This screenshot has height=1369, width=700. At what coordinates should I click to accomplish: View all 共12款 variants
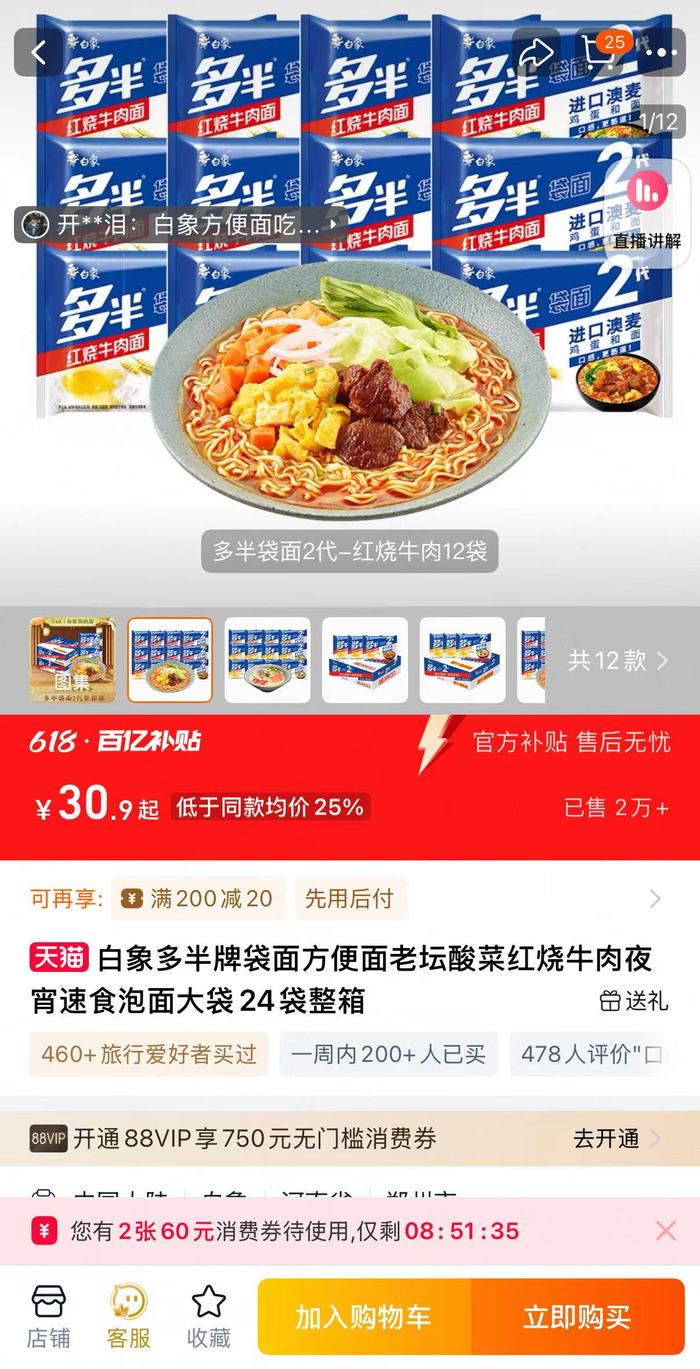618,661
